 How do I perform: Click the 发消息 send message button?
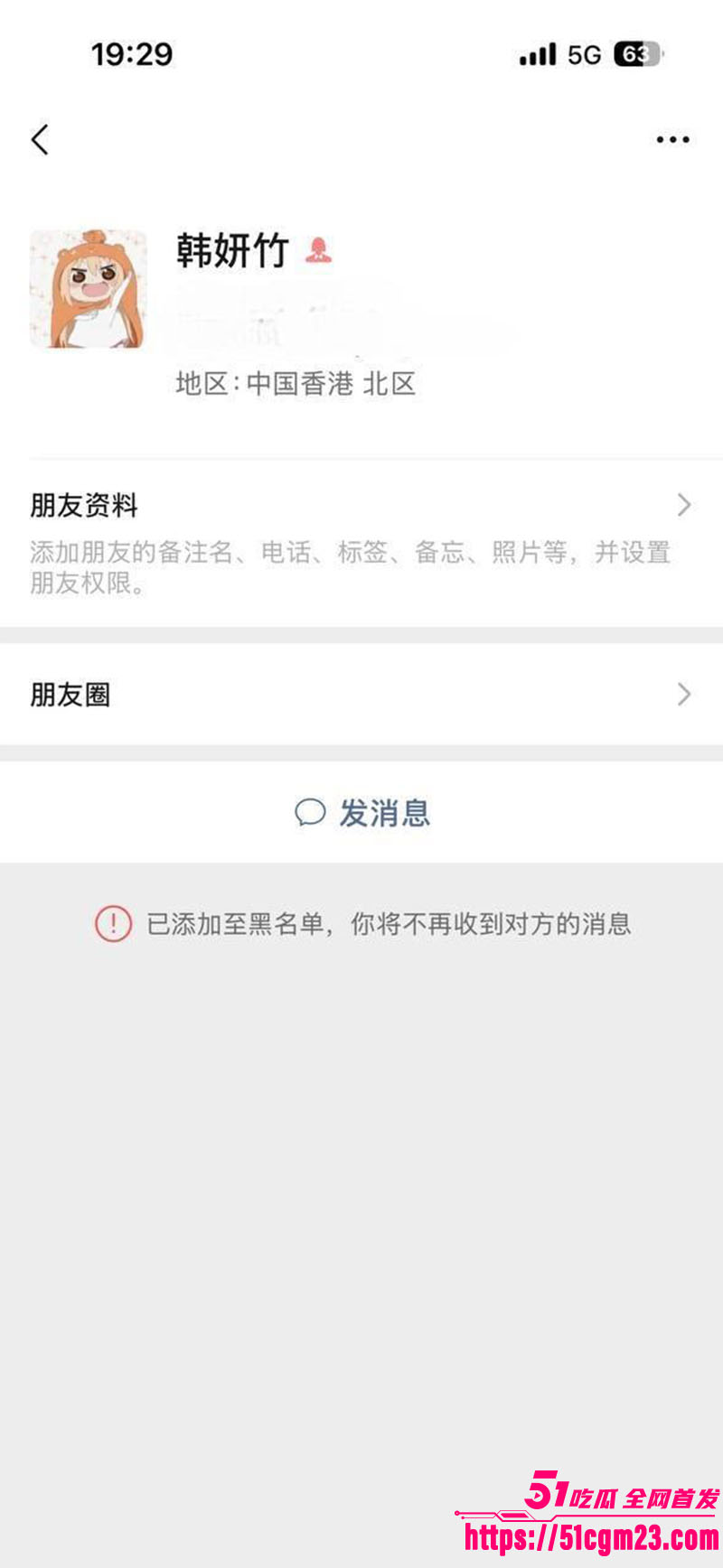[384, 813]
